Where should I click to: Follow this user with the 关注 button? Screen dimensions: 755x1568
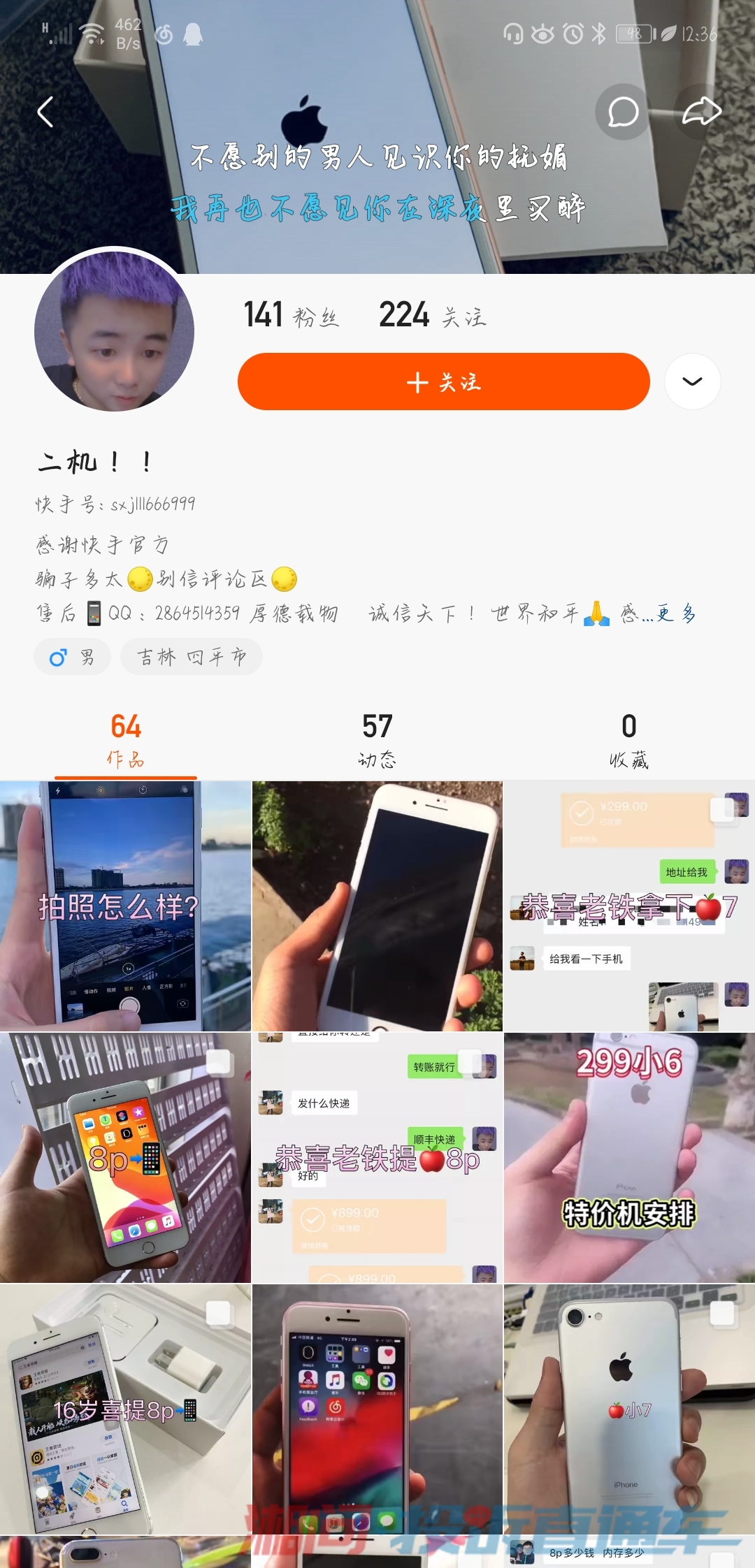point(443,382)
